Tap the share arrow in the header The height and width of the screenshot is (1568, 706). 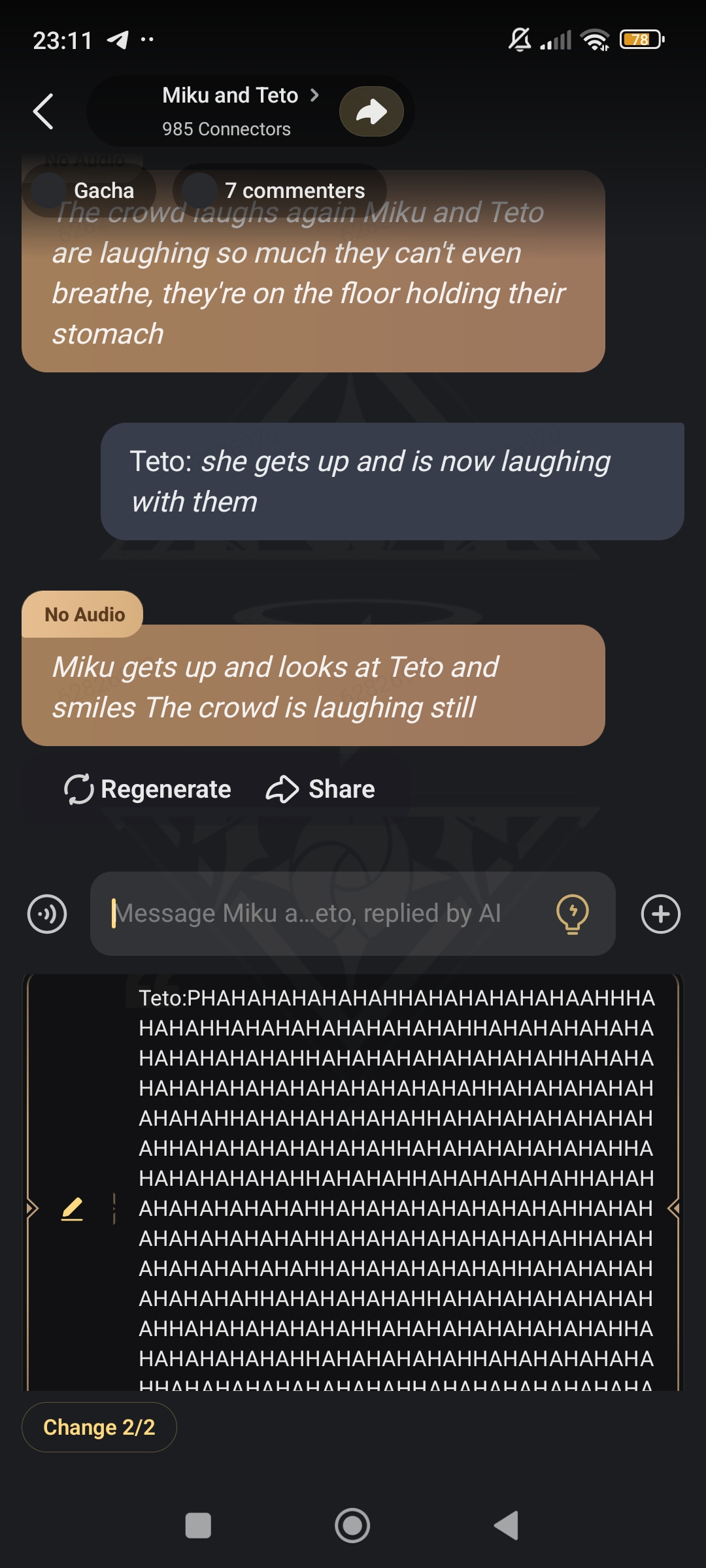coord(371,111)
